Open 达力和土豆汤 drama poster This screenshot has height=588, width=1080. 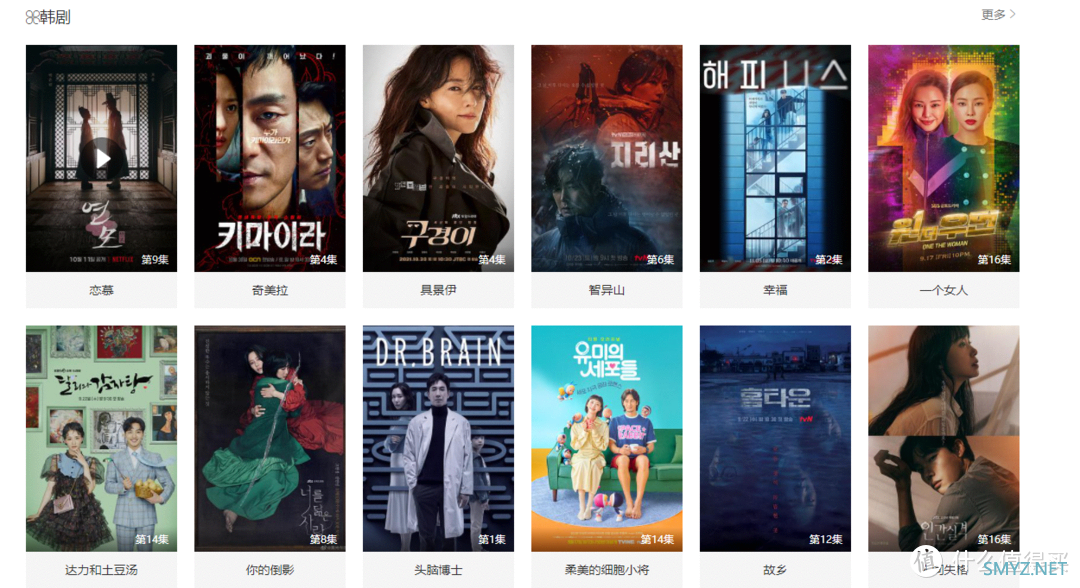coord(101,438)
